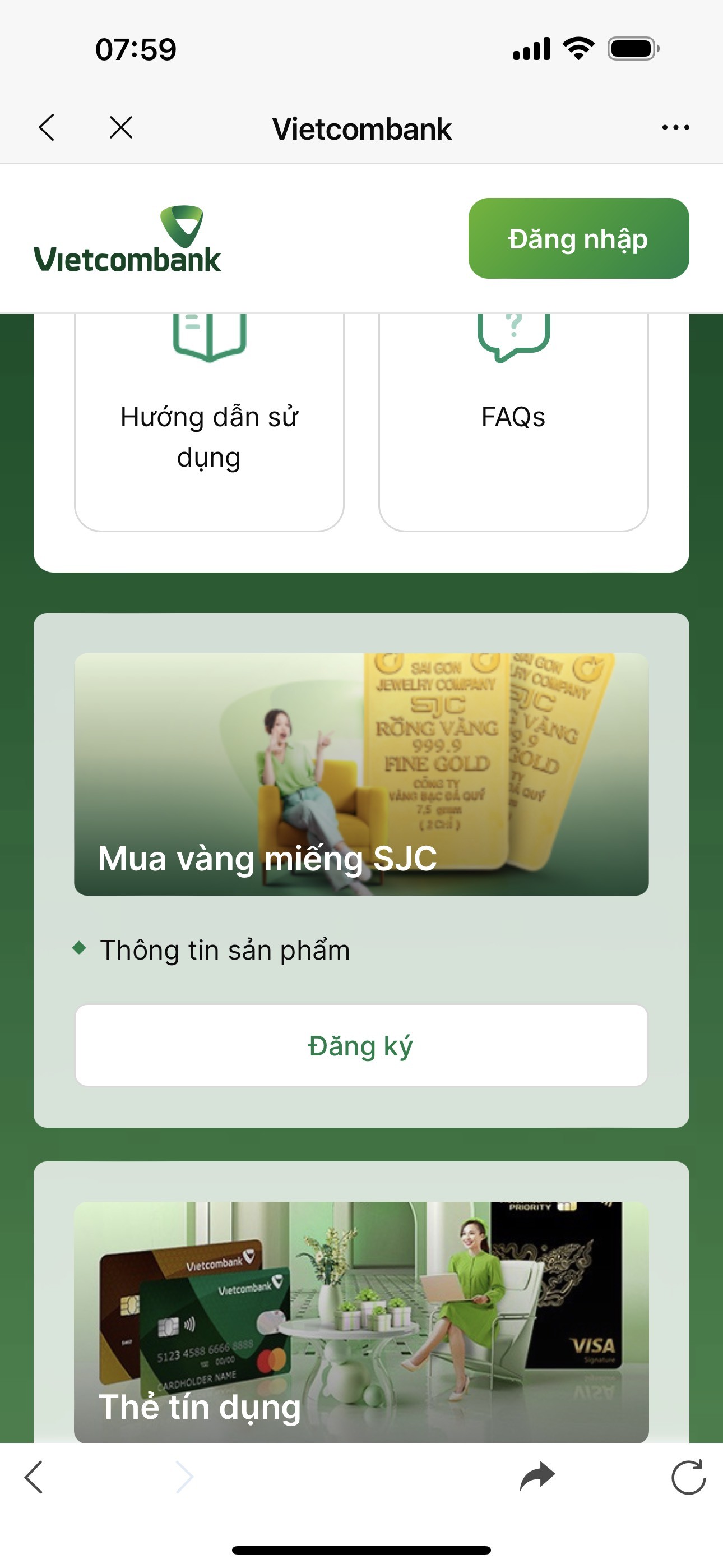This screenshot has width=723, height=1568.
Task: Open the Thẻ tín dụng banner
Action: 361,1321
